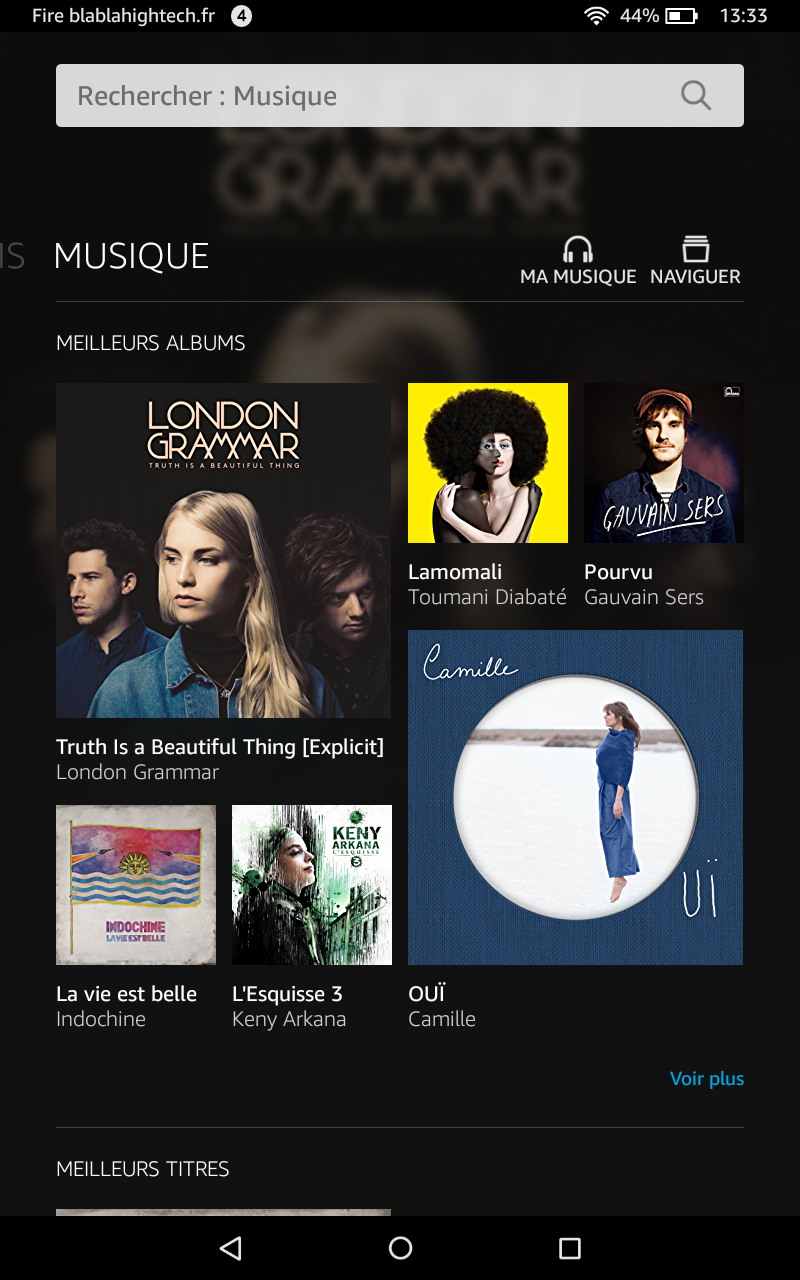Open the Lamomali album by Toumani Diabaté
Viewport: 800px width, 1280px height.
click(488, 463)
